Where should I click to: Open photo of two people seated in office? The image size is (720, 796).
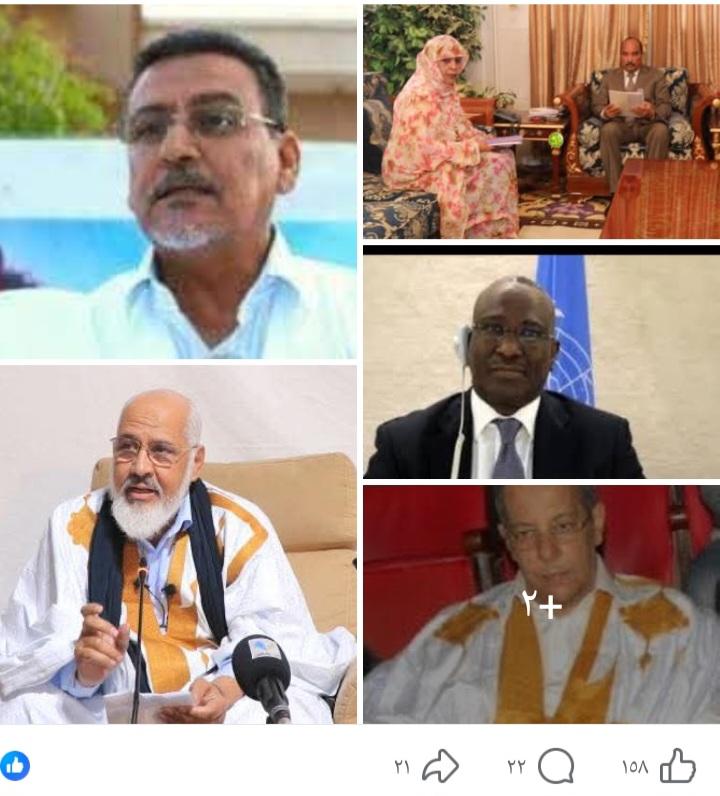coord(540,120)
